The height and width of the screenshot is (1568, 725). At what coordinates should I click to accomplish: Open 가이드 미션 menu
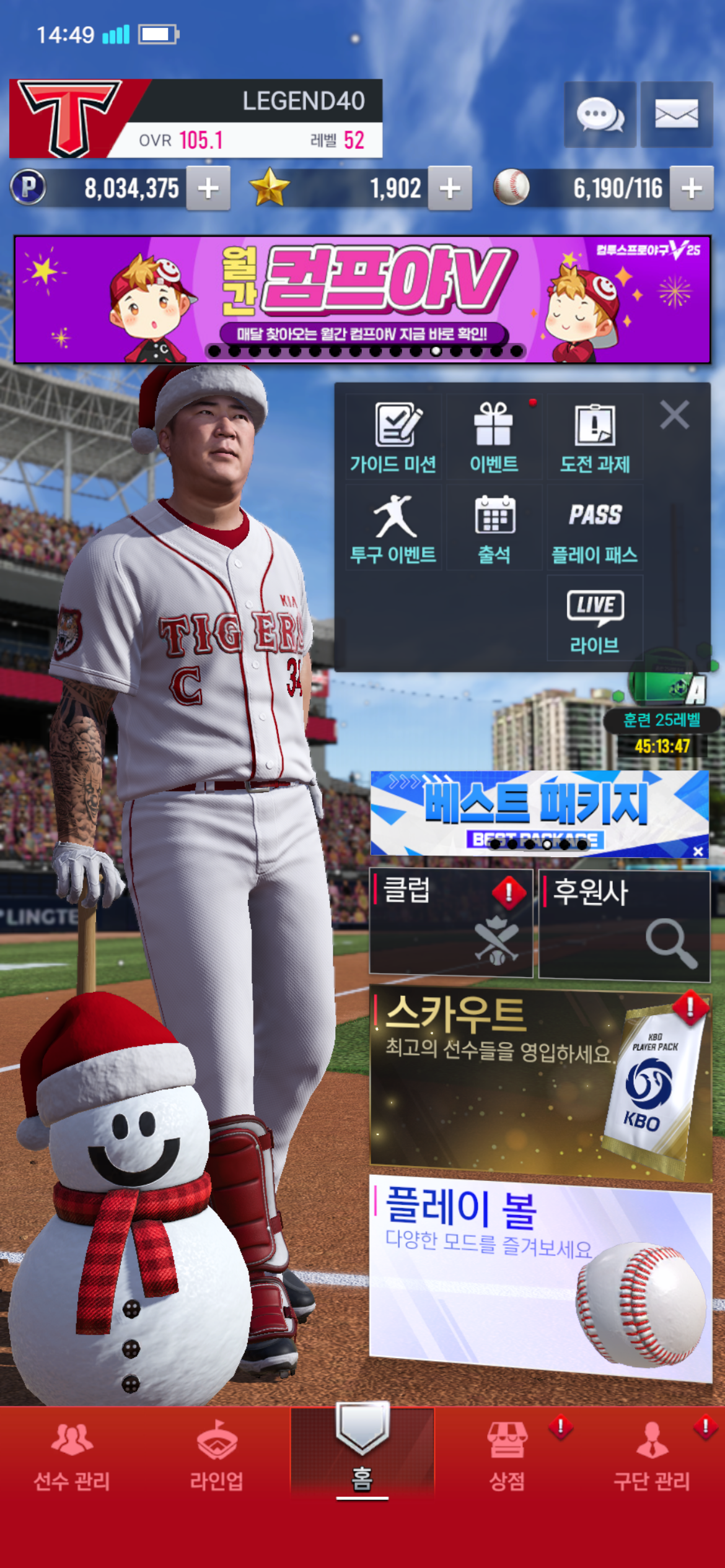[x=393, y=437]
